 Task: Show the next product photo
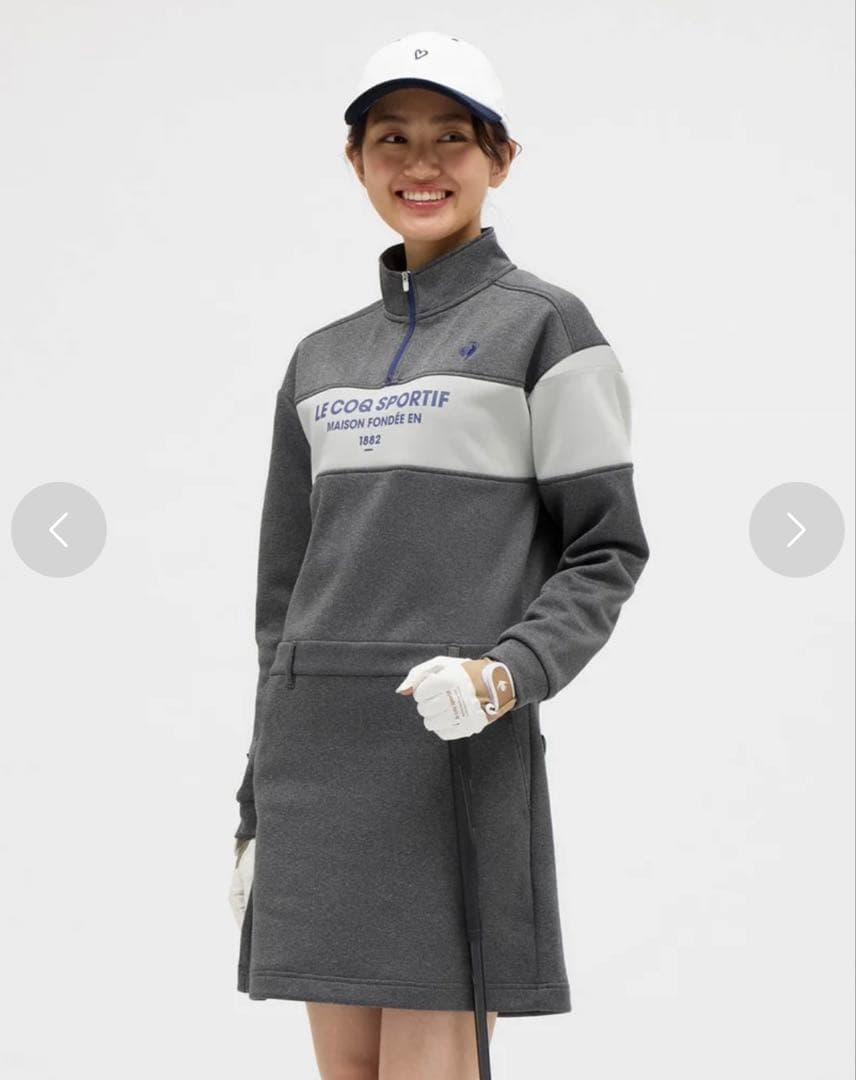click(796, 530)
